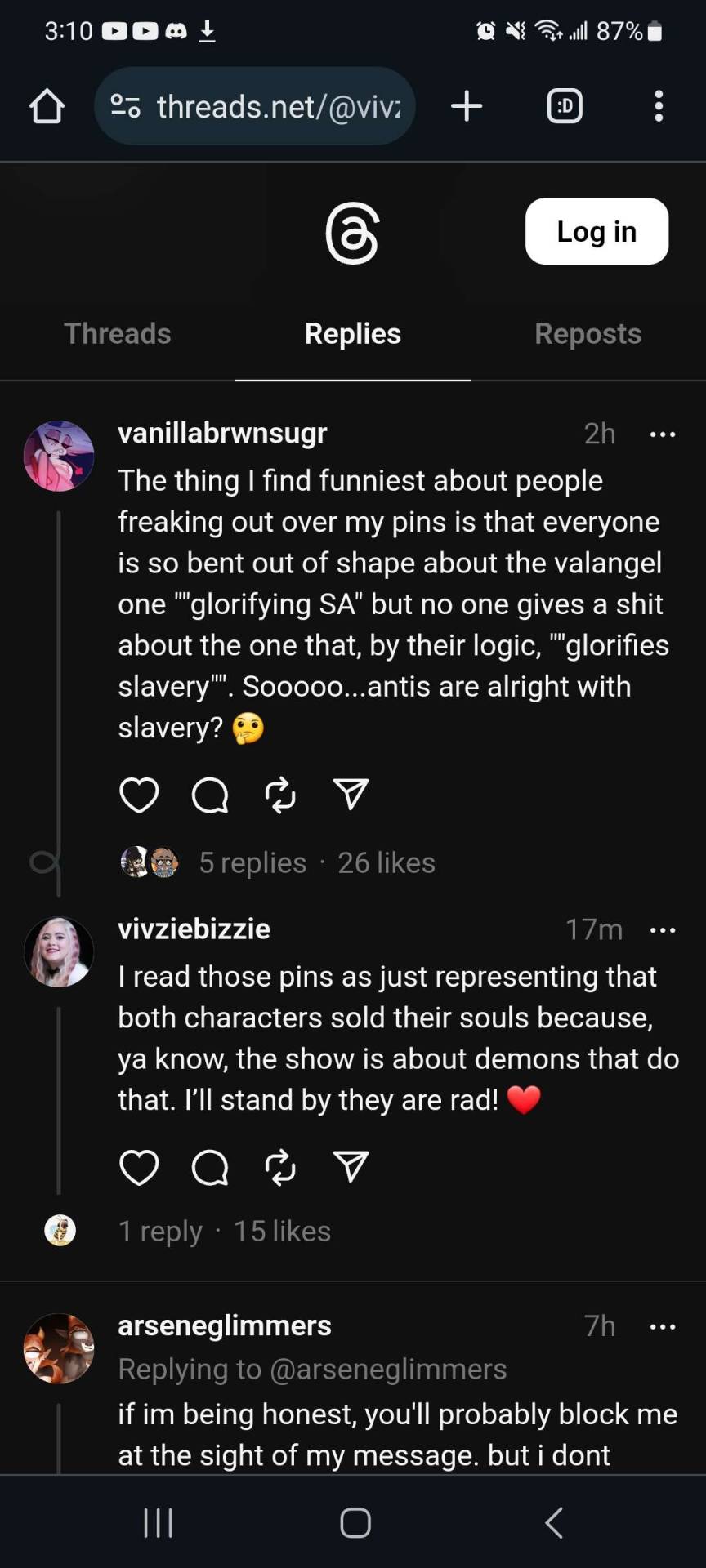Like vivziebizzie's reply

coord(139,1167)
